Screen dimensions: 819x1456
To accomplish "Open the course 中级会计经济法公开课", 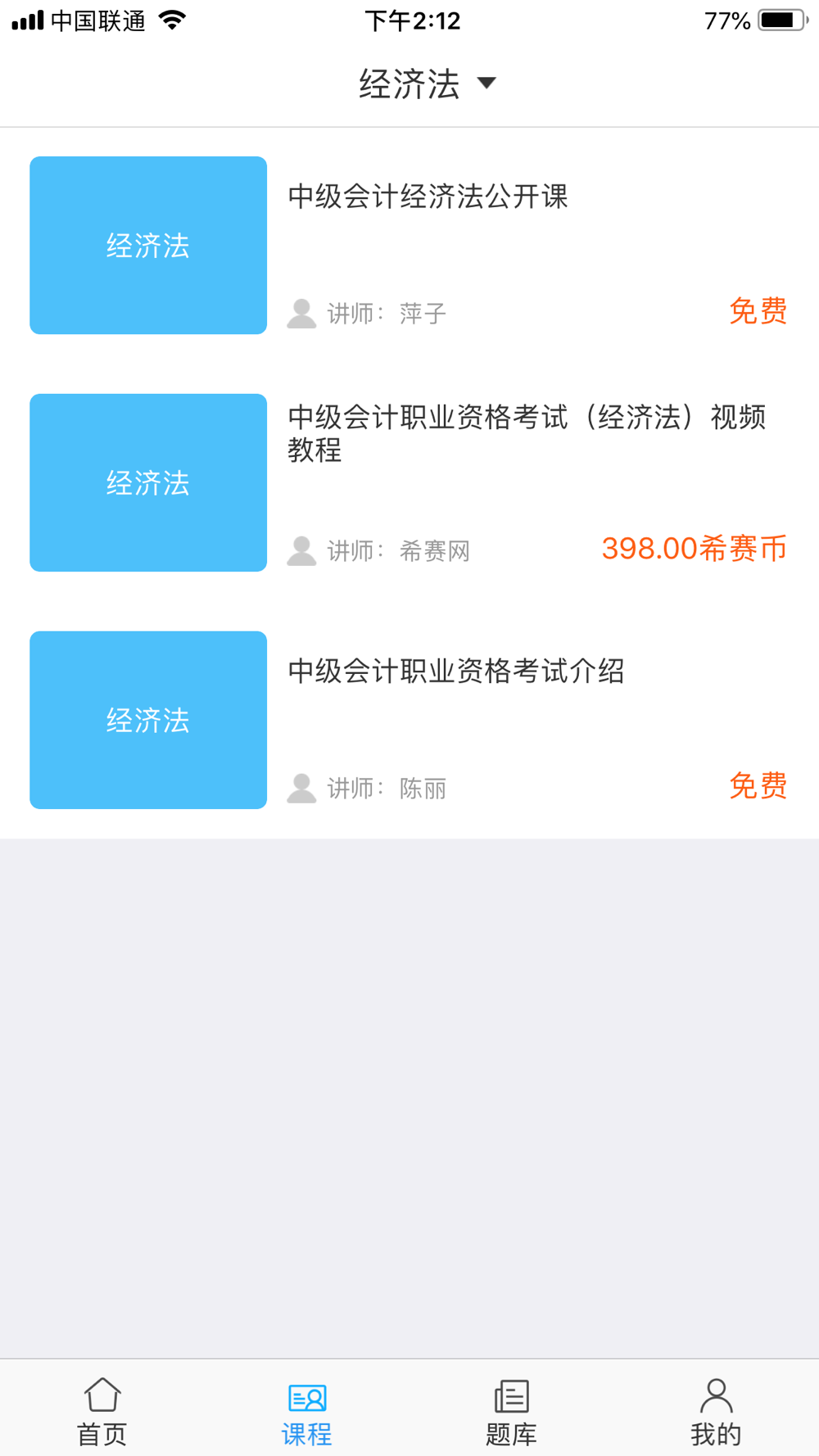I will point(409,246).
